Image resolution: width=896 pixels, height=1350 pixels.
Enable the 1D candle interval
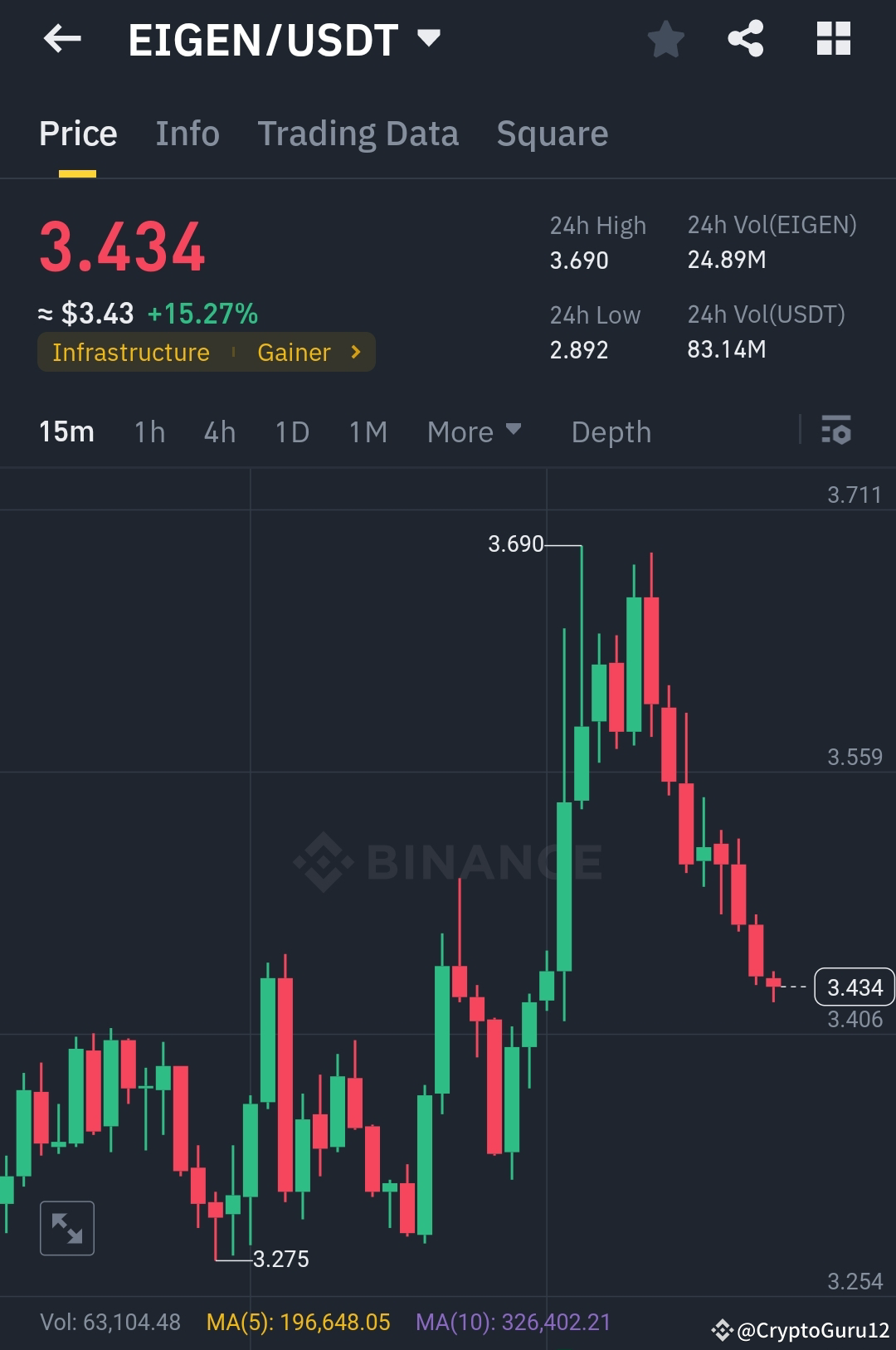click(291, 431)
